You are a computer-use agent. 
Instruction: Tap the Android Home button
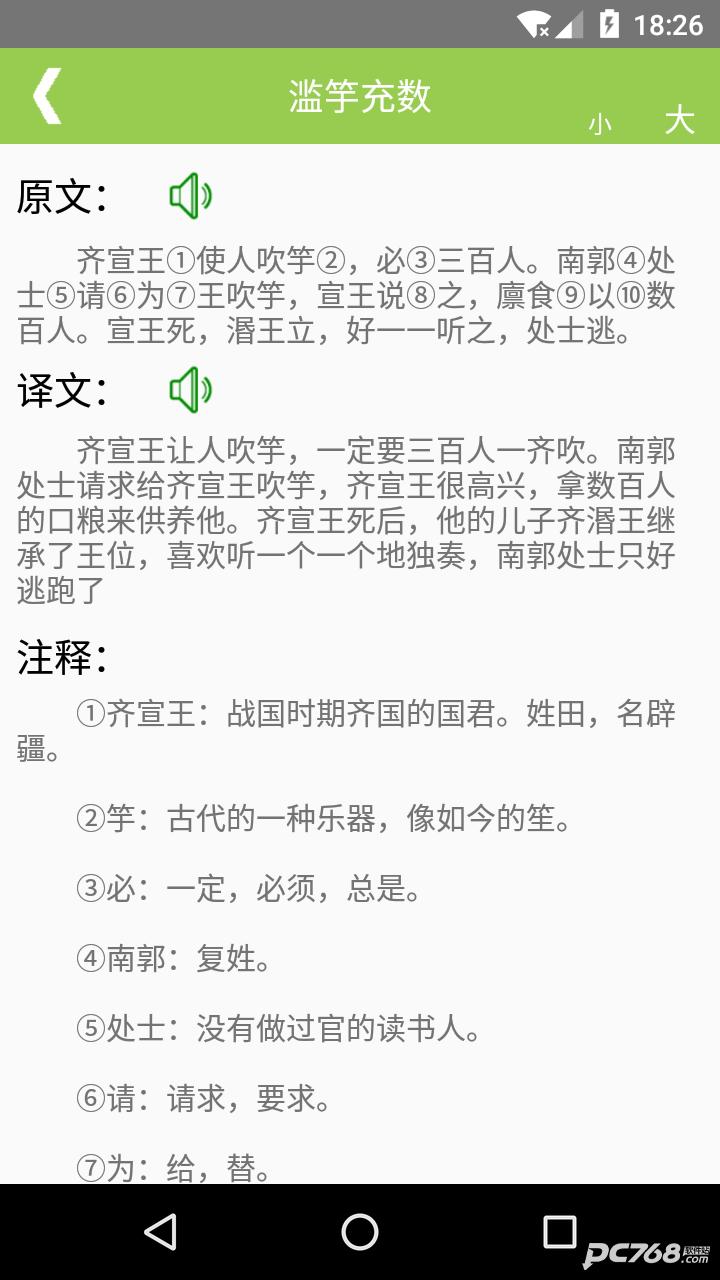pyautogui.click(x=359, y=1233)
